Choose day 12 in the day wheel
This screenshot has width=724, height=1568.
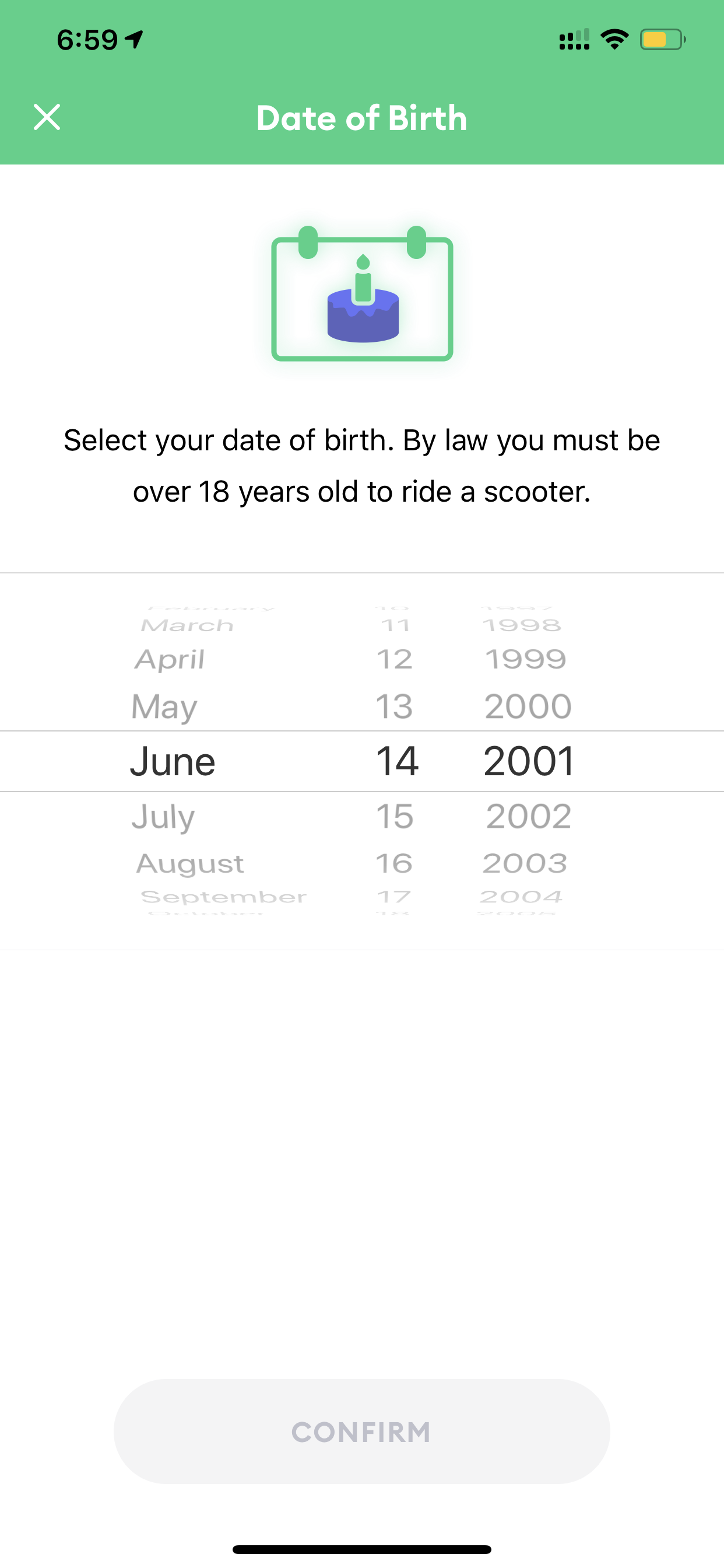pos(394,659)
